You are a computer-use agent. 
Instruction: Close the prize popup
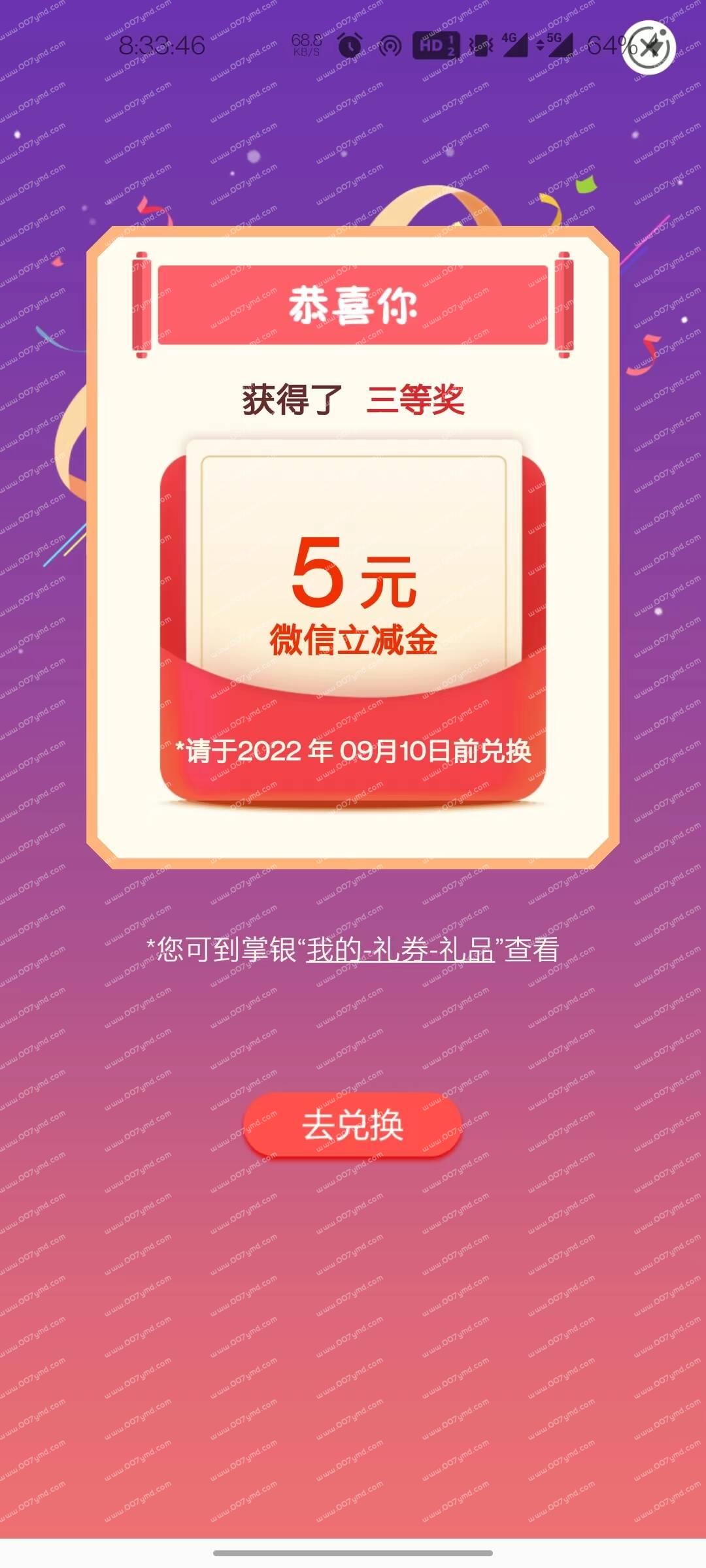point(649,47)
